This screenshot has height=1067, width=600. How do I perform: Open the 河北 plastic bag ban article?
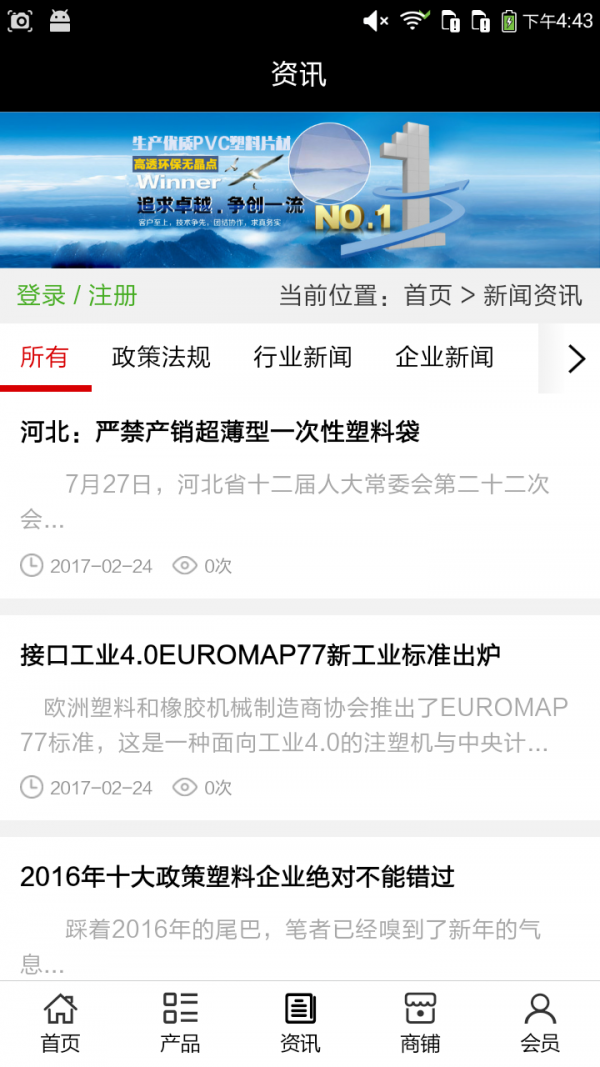point(220,432)
